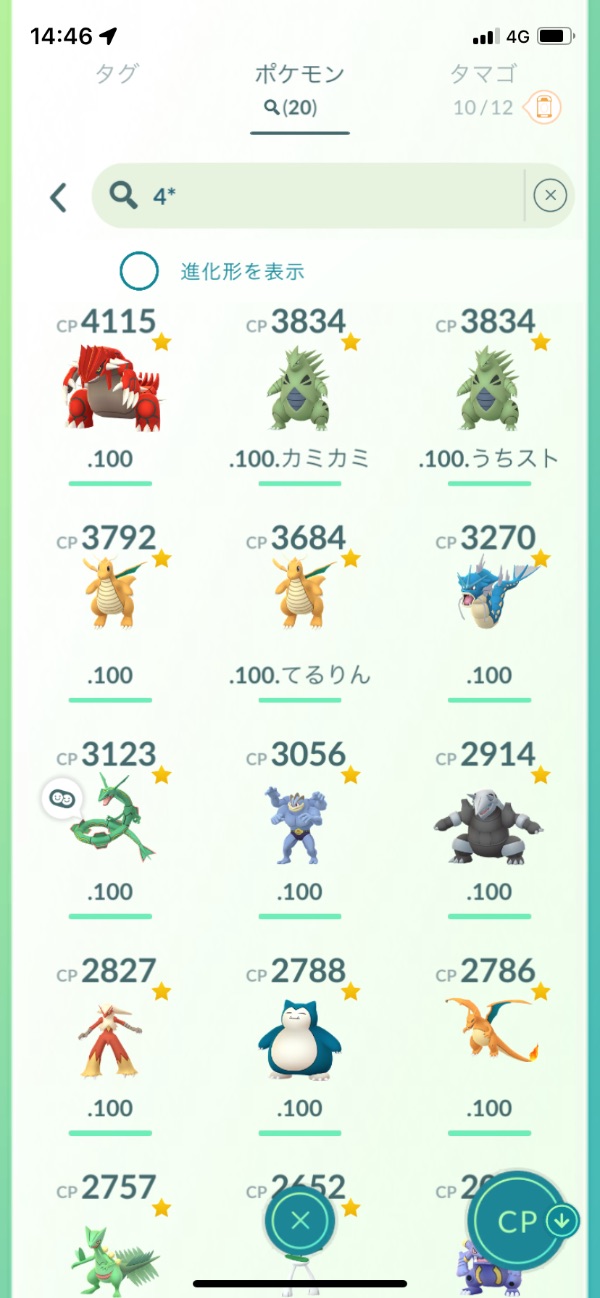The image size is (600, 1298).
Task: Select the Tyranitar named .100.うちスト
Action: point(489,395)
